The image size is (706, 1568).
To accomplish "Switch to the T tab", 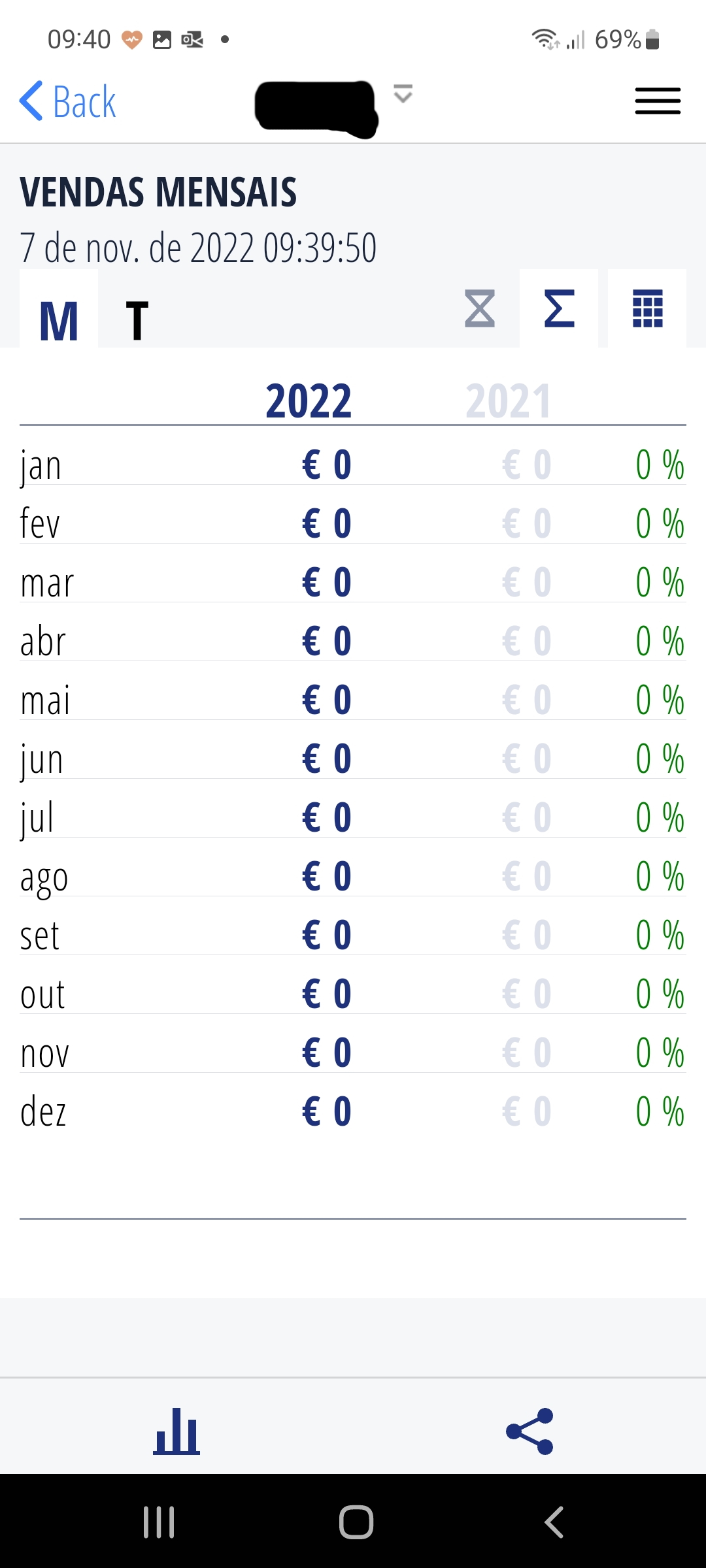I will click(x=137, y=320).
